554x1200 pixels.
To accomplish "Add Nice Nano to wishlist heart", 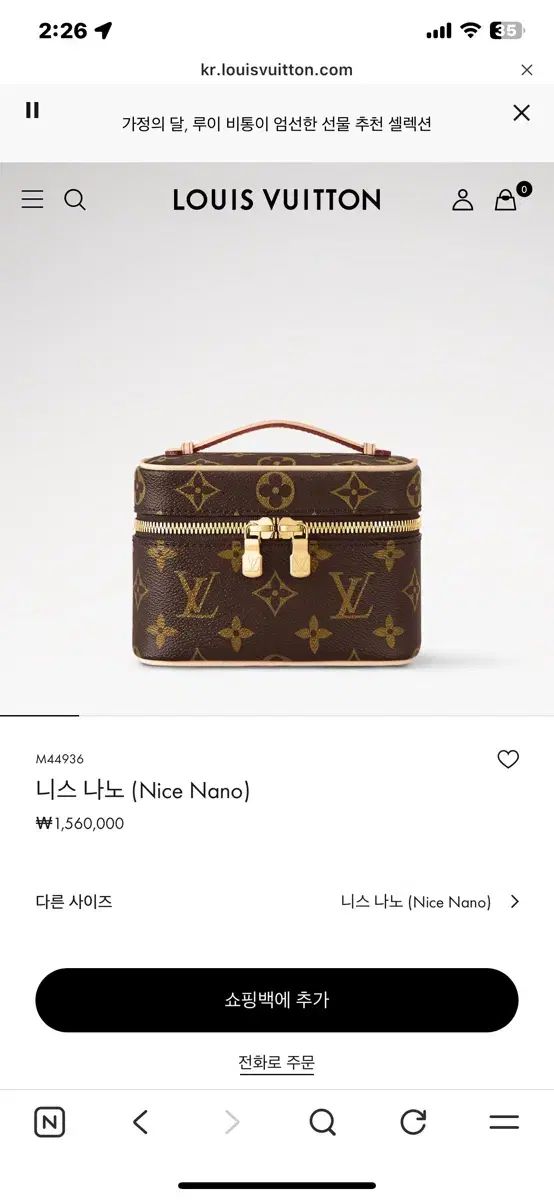I will pyautogui.click(x=508, y=759).
